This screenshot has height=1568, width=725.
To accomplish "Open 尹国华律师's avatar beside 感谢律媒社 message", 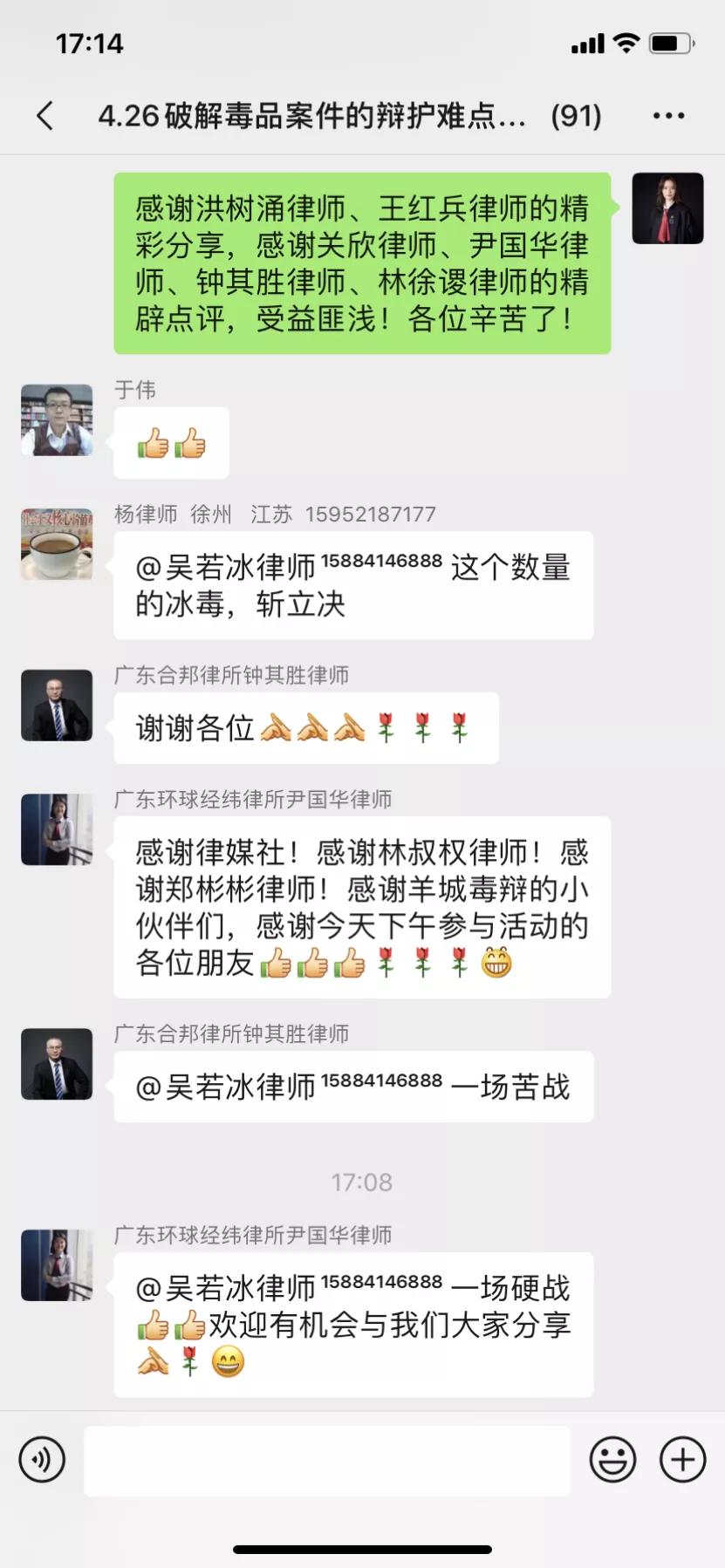I will pyautogui.click(x=57, y=829).
